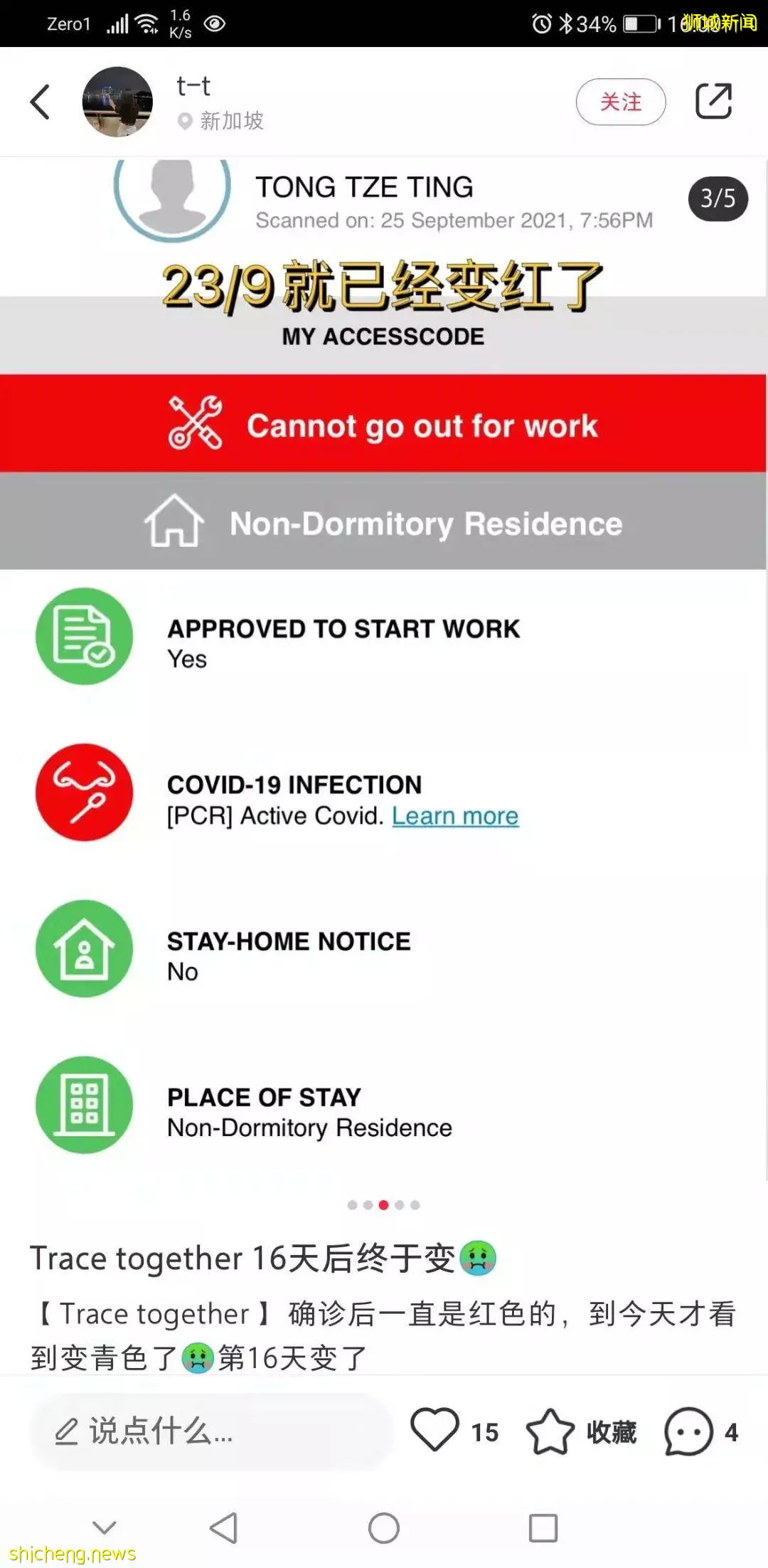Go back using the top-left arrow
Image resolution: width=768 pixels, height=1568 pixels.
point(41,102)
